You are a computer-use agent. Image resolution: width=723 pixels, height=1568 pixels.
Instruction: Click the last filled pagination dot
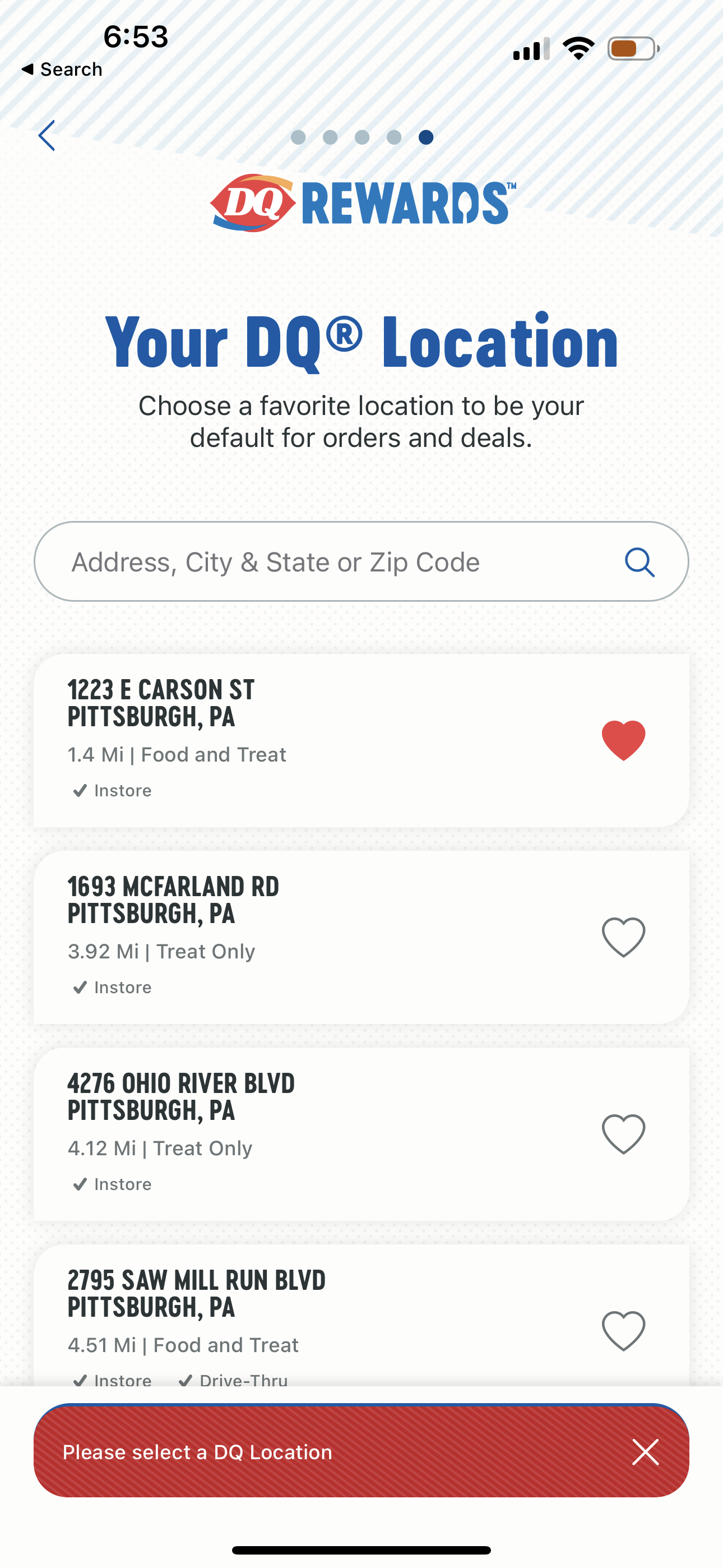[x=426, y=137]
